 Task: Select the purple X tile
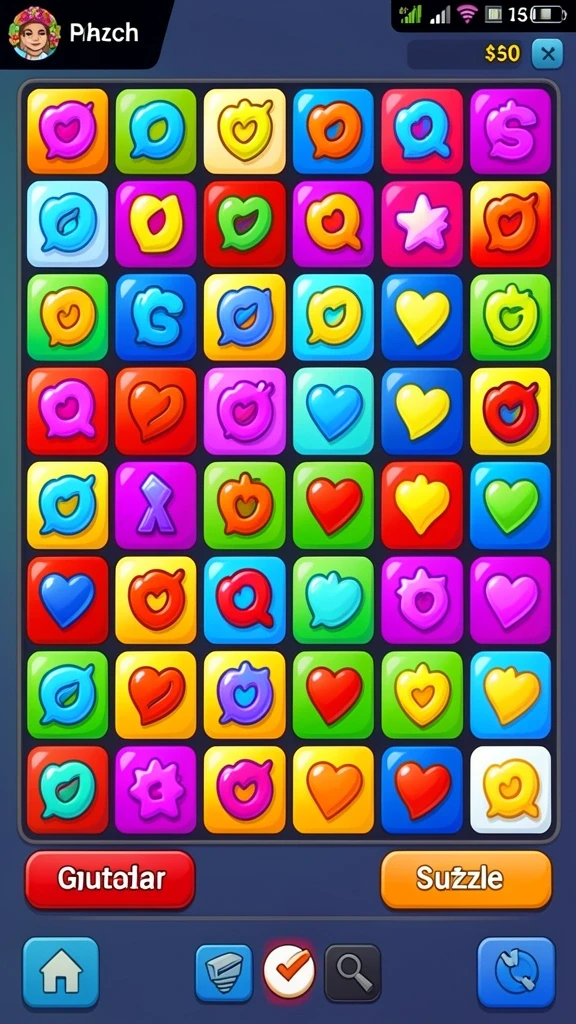click(155, 505)
